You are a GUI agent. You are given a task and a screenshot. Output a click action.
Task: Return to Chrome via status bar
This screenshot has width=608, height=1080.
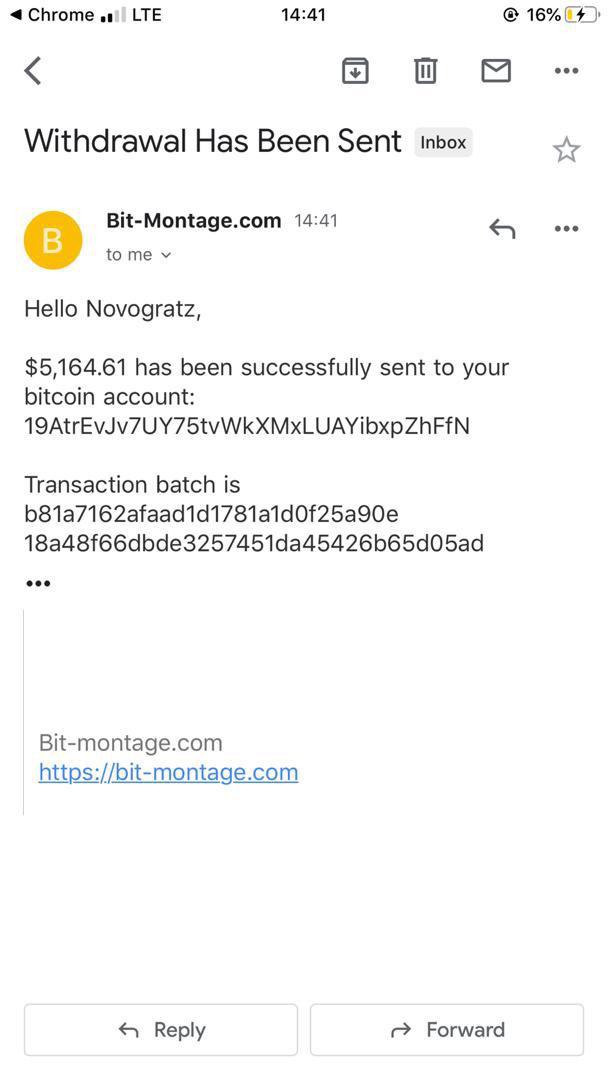[52, 15]
